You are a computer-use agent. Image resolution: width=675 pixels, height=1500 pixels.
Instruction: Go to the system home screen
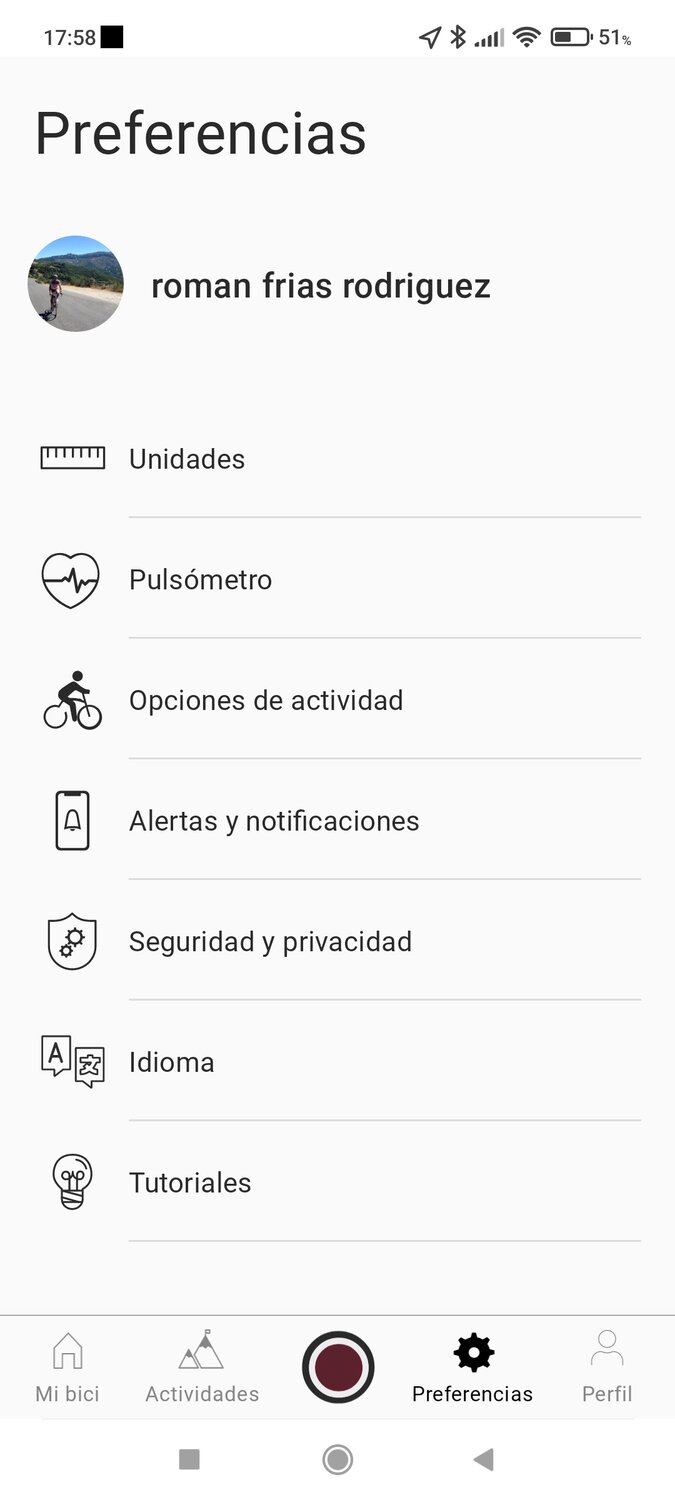(338, 1460)
